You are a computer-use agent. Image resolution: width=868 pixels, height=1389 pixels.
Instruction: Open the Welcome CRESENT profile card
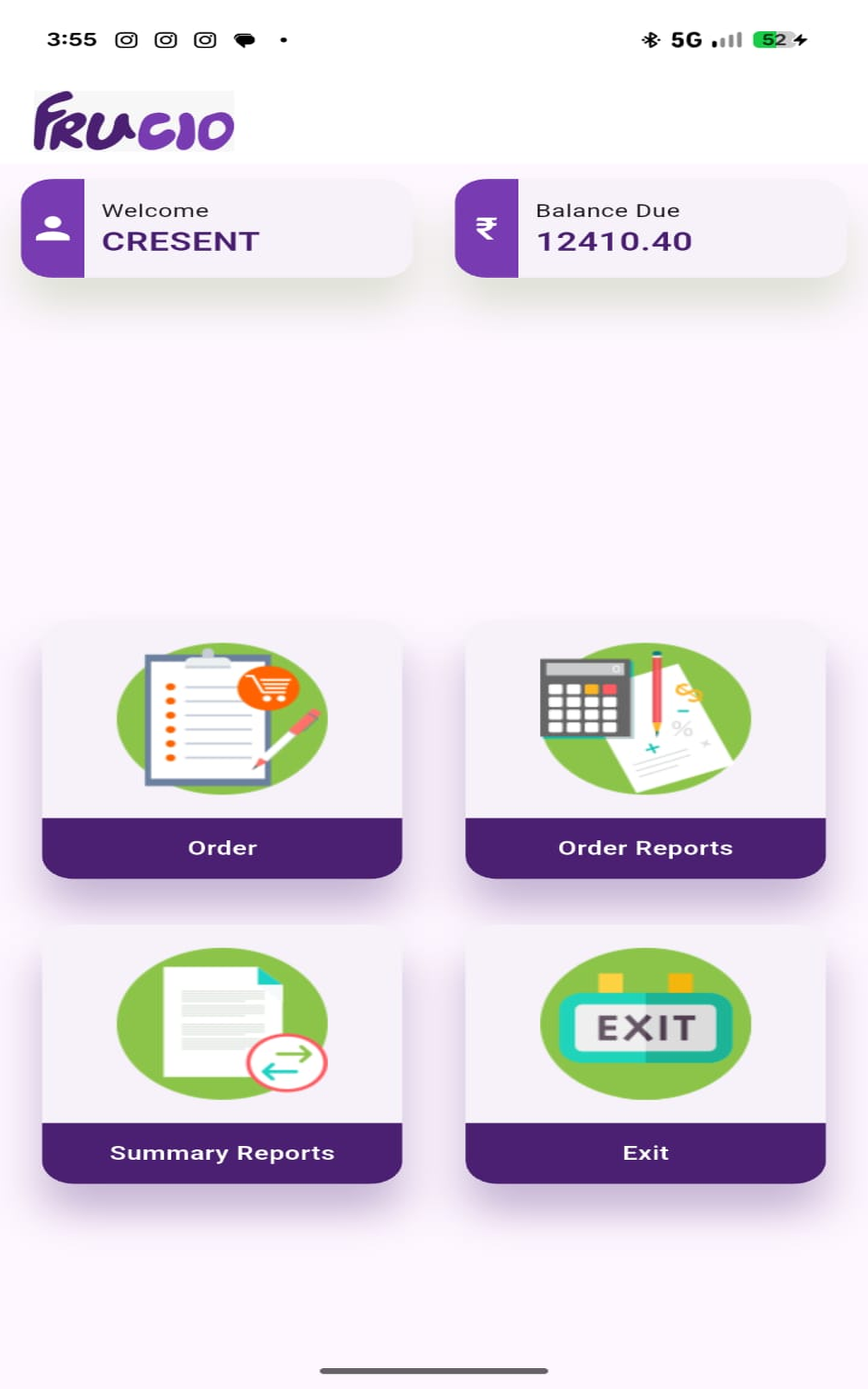pos(217,228)
